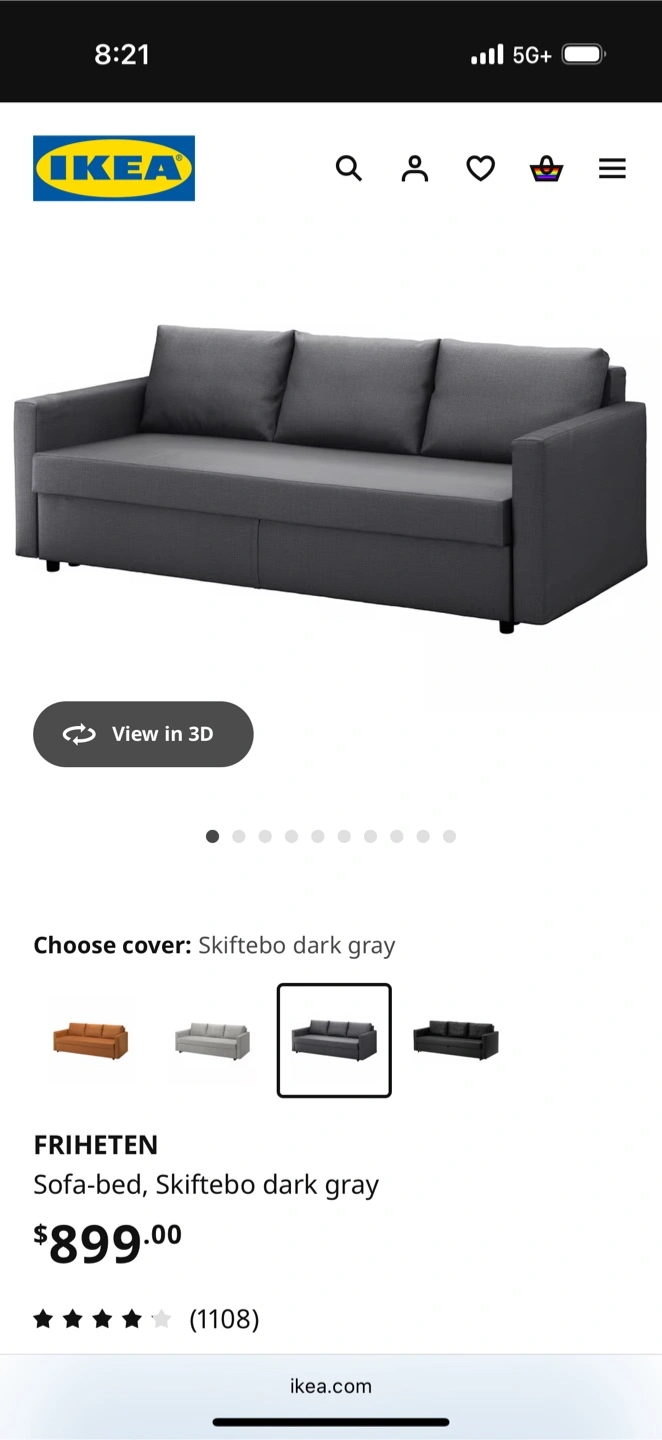662x1440 pixels.
Task: Select the Skiftebo dark gray cover
Action: pyautogui.click(x=334, y=1040)
